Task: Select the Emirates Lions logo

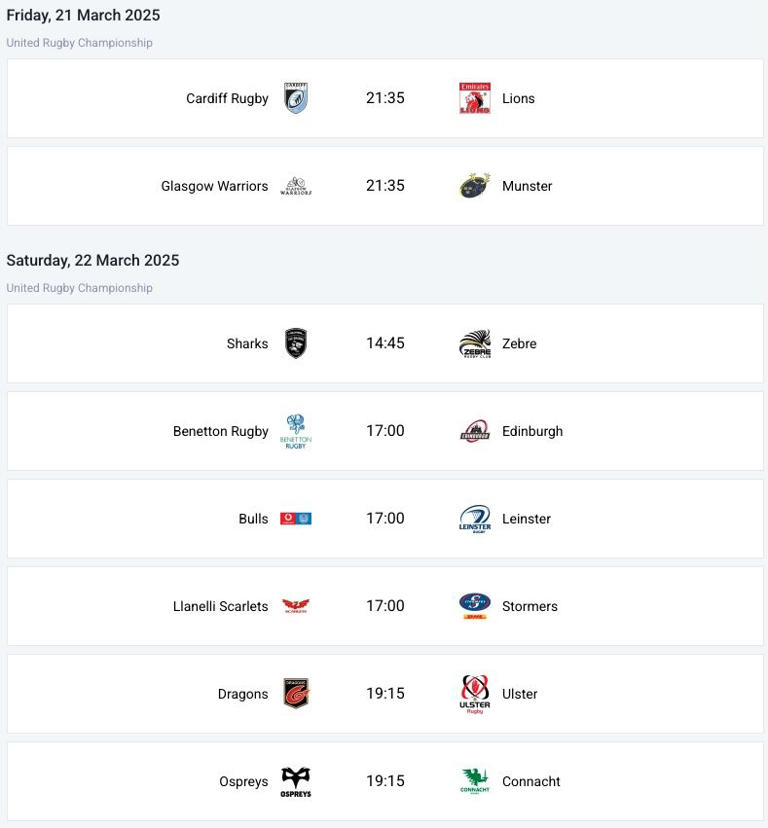Action: click(x=474, y=98)
